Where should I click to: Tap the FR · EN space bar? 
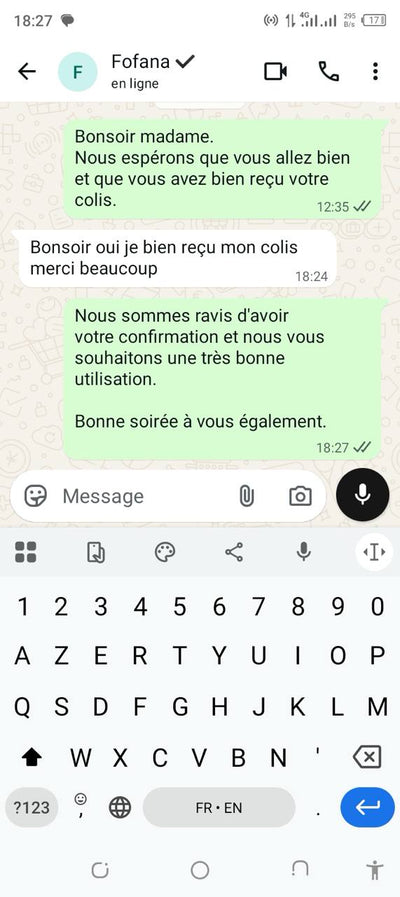(219, 808)
